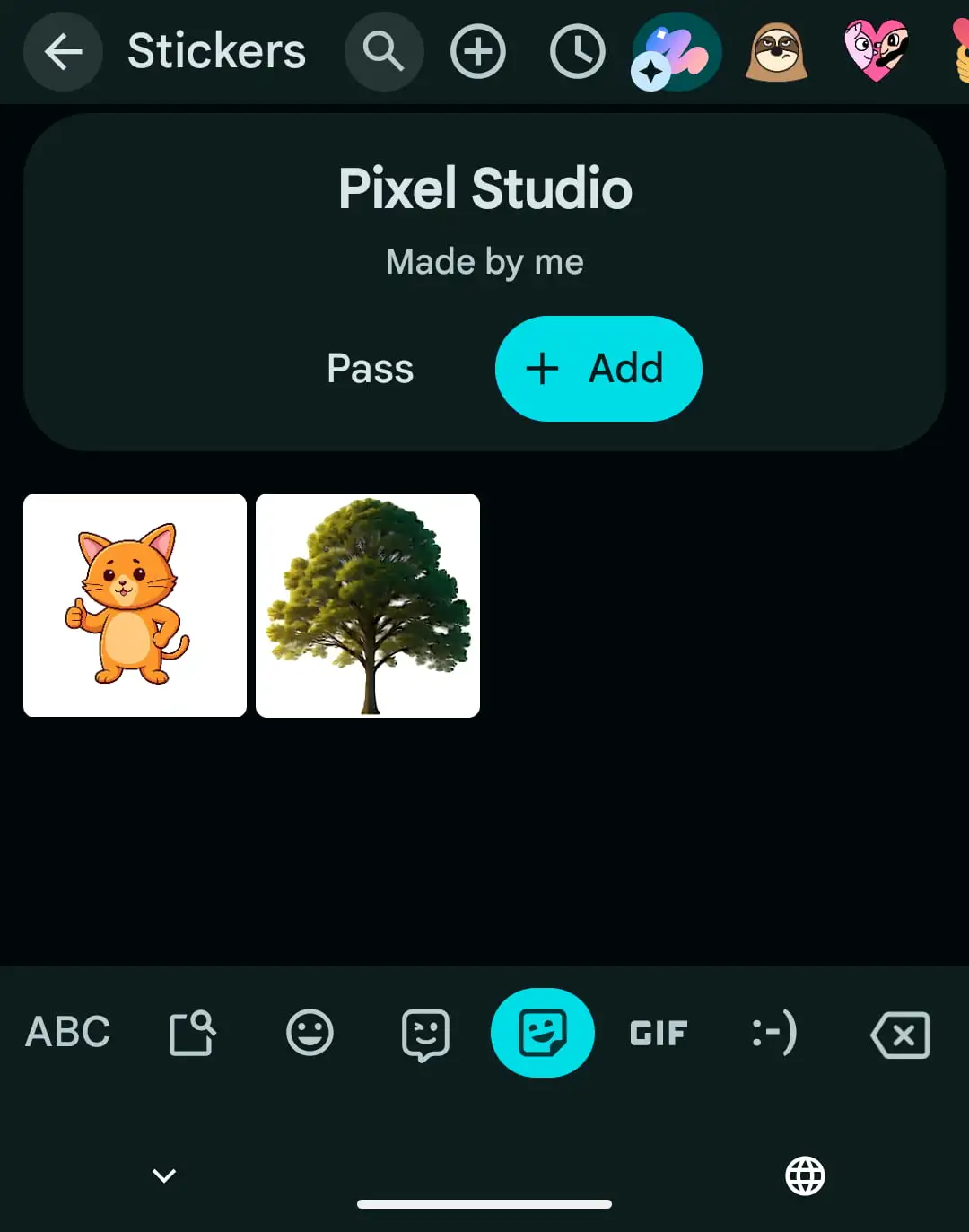The image size is (969, 1232).
Task: Switch to the GIF section
Action: point(659,1032)
